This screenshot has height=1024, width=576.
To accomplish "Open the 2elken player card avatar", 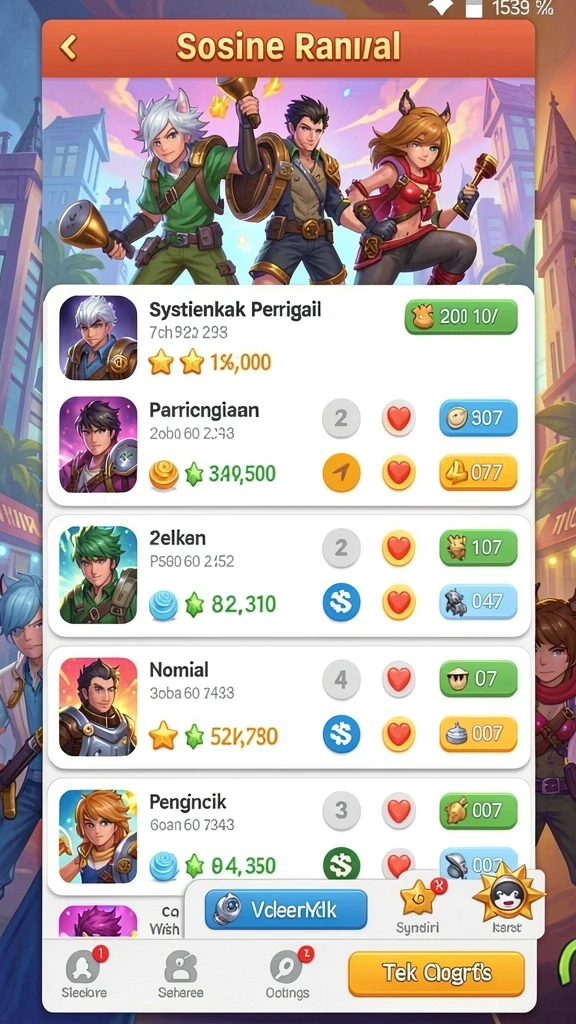I will click(98, 575).
